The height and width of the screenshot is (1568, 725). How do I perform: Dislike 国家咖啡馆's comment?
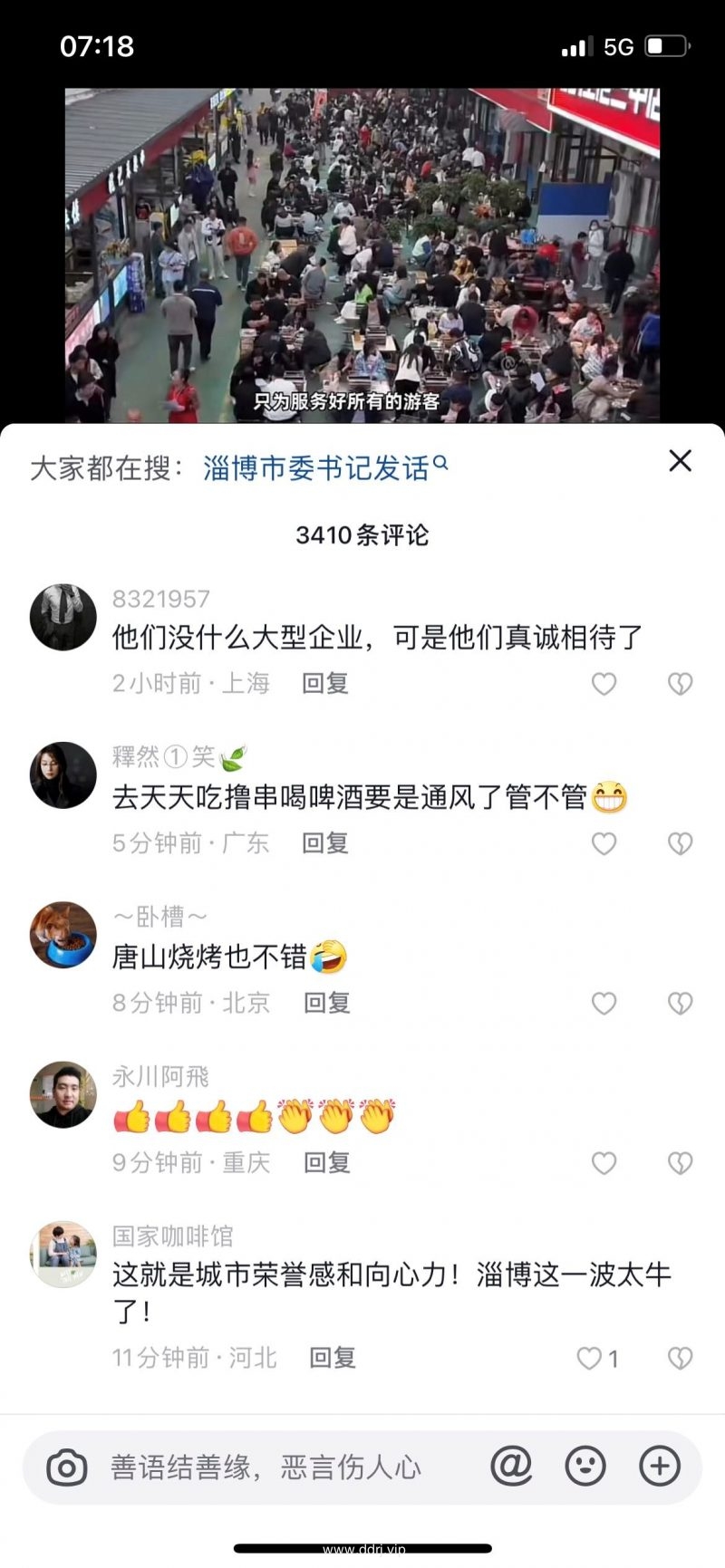(x=680, y=1358)
